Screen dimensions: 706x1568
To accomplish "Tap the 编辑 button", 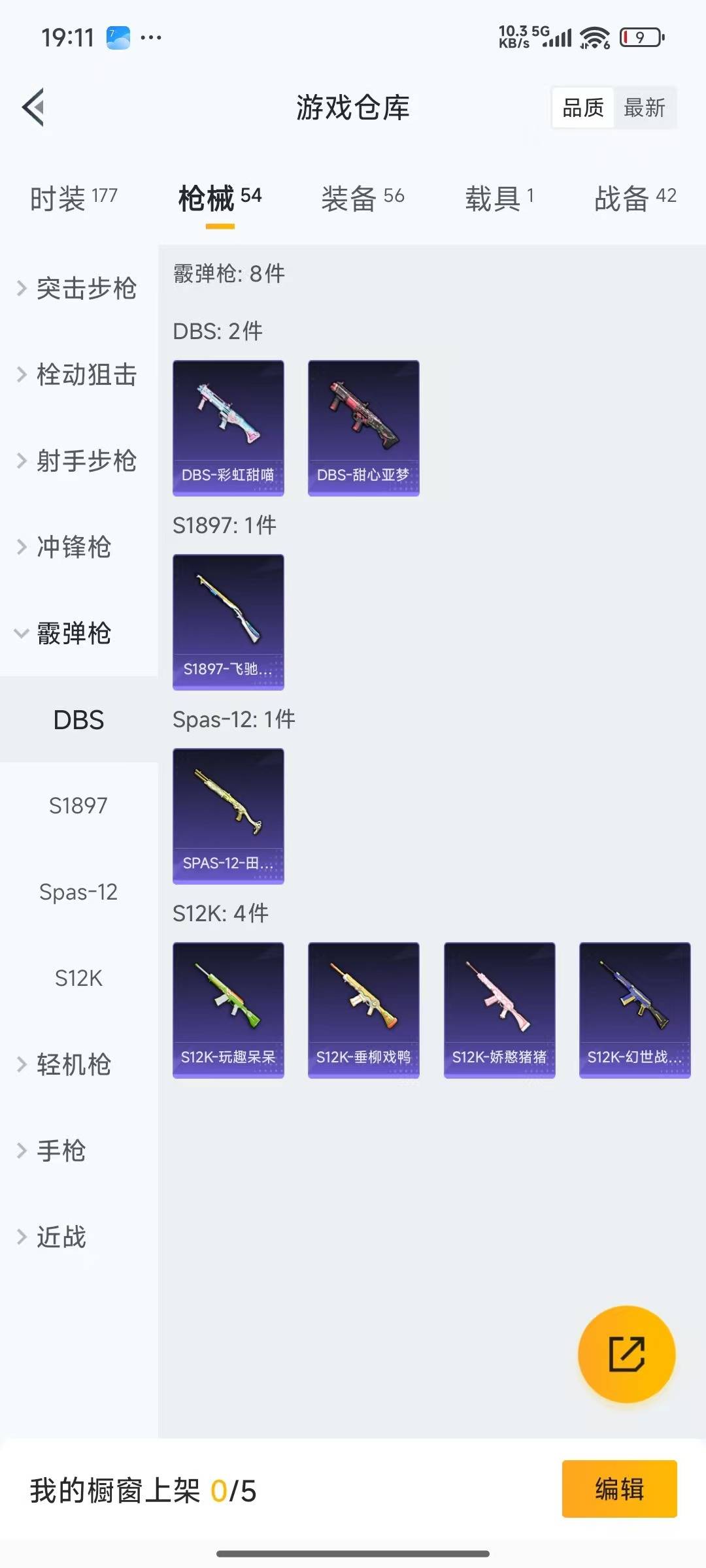I will tap(618, 1488).
